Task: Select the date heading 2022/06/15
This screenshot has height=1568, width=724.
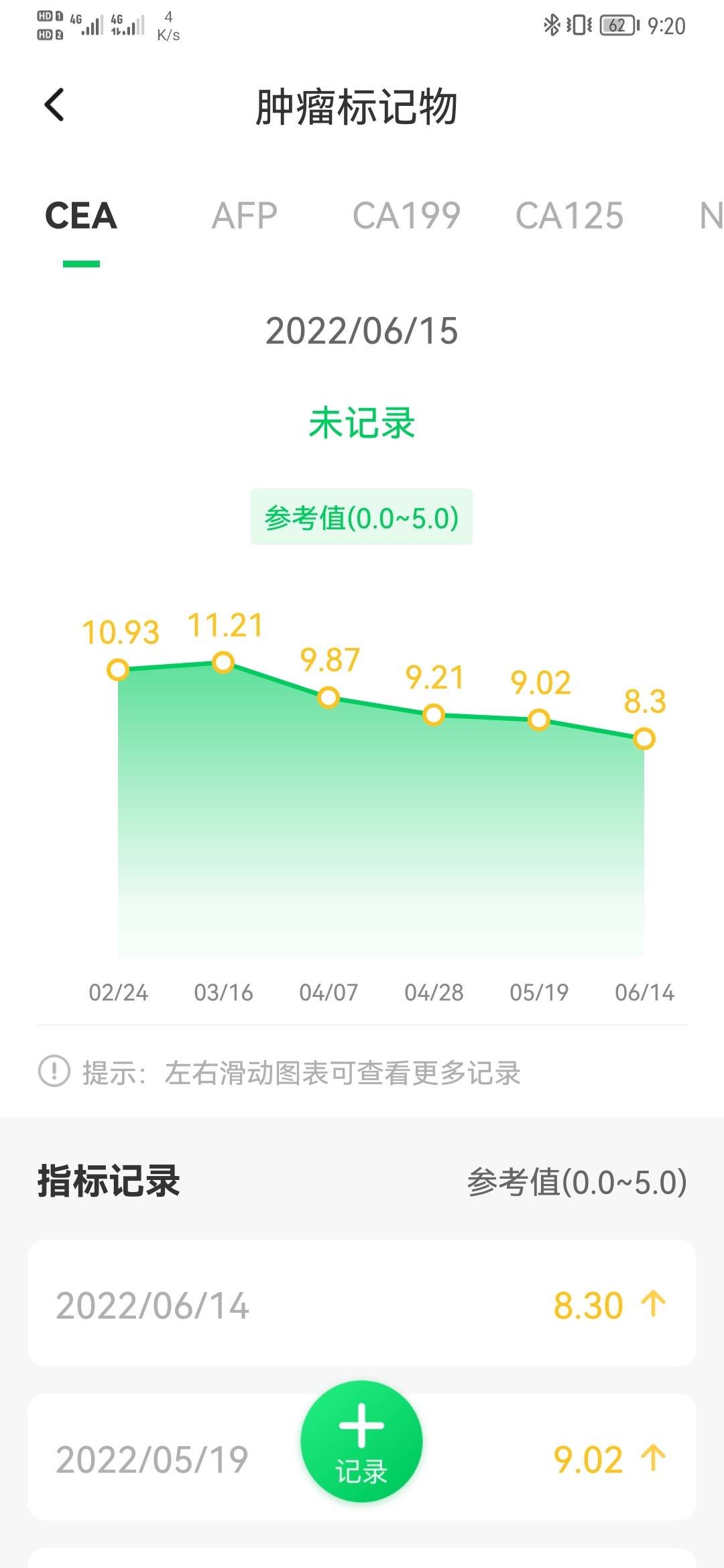Action: (x=361, y=333)
